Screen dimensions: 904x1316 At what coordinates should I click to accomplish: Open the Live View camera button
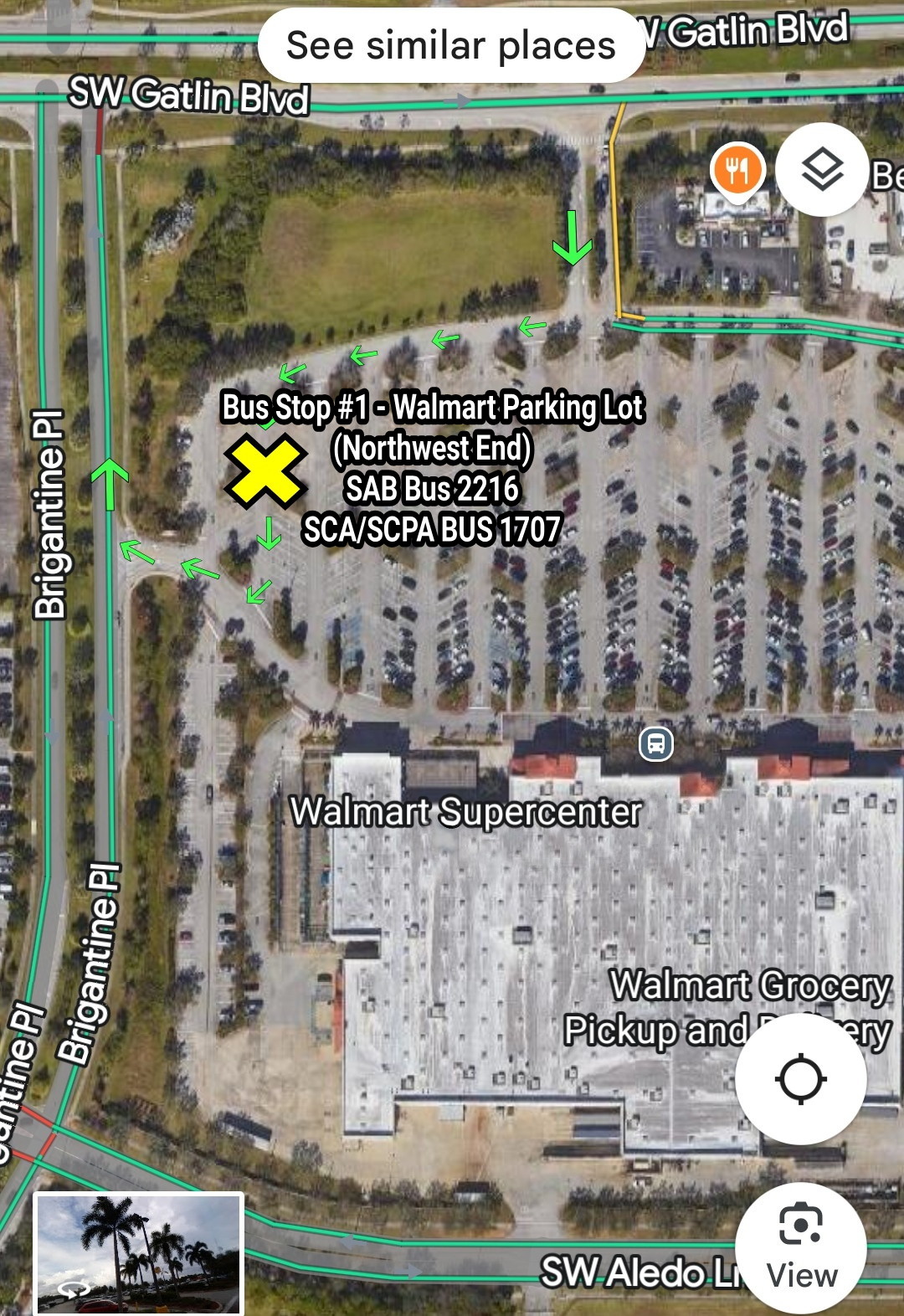click(x=801, y=1247)
